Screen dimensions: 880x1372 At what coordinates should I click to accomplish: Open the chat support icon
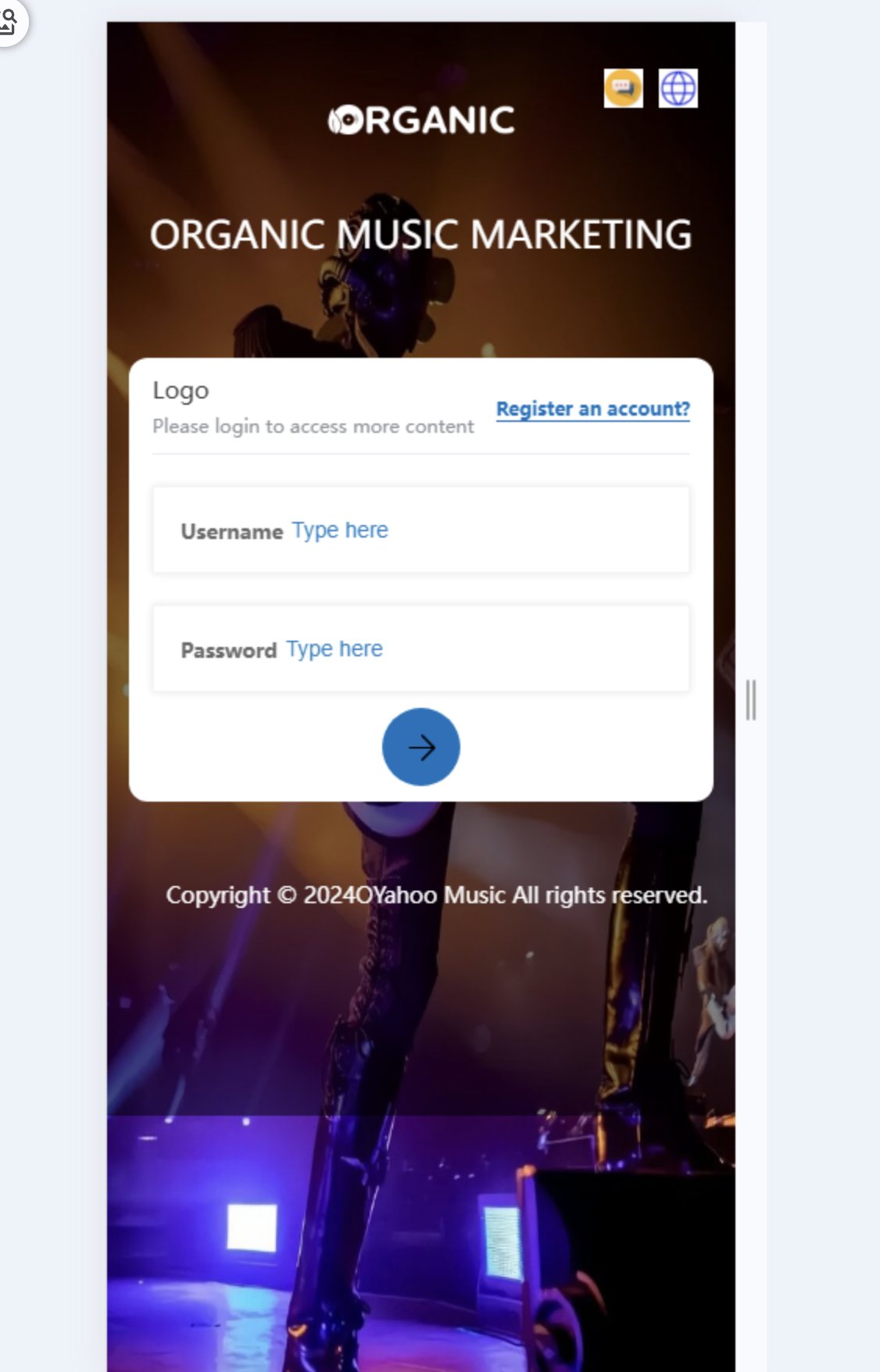pyautogui.click(x=623, y=88)
